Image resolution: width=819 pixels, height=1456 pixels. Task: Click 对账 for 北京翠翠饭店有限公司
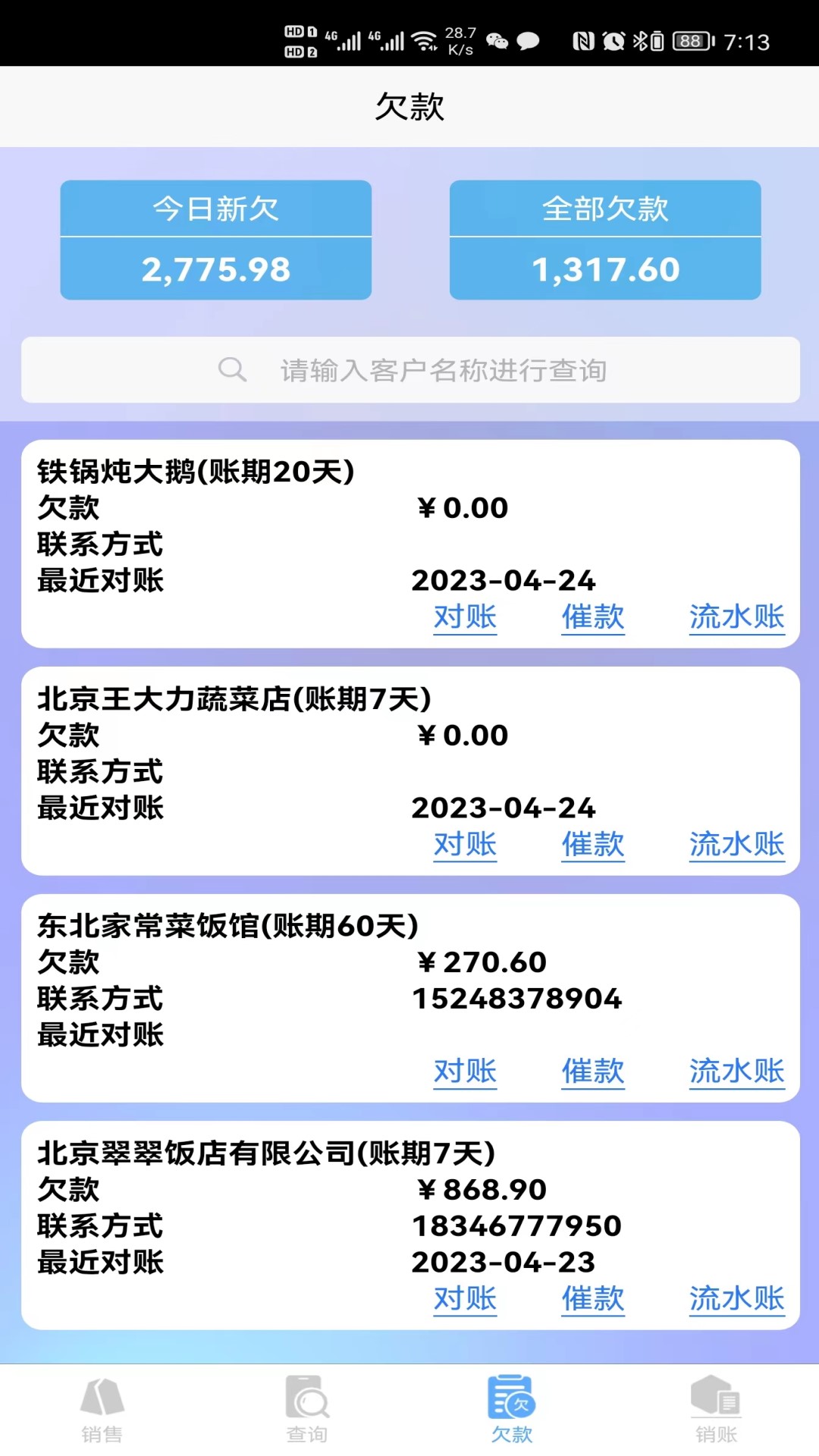[x=465, y=1300]
